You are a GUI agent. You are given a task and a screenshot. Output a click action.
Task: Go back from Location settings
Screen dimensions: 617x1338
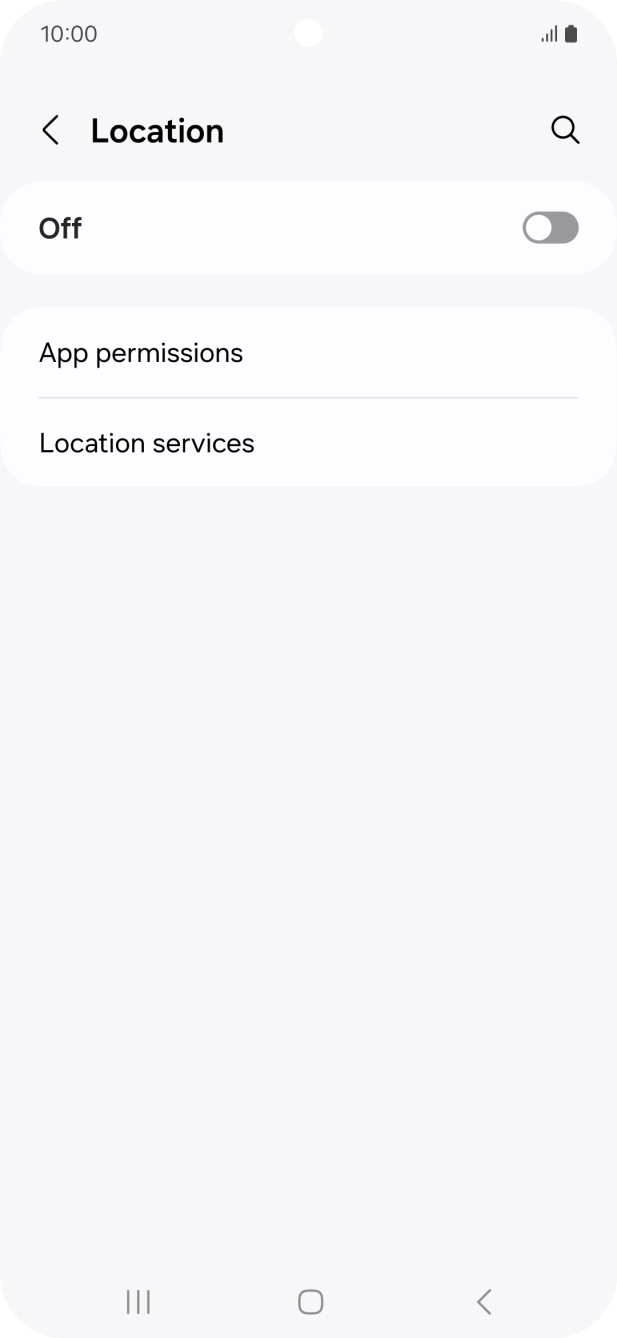pos(51,131)
